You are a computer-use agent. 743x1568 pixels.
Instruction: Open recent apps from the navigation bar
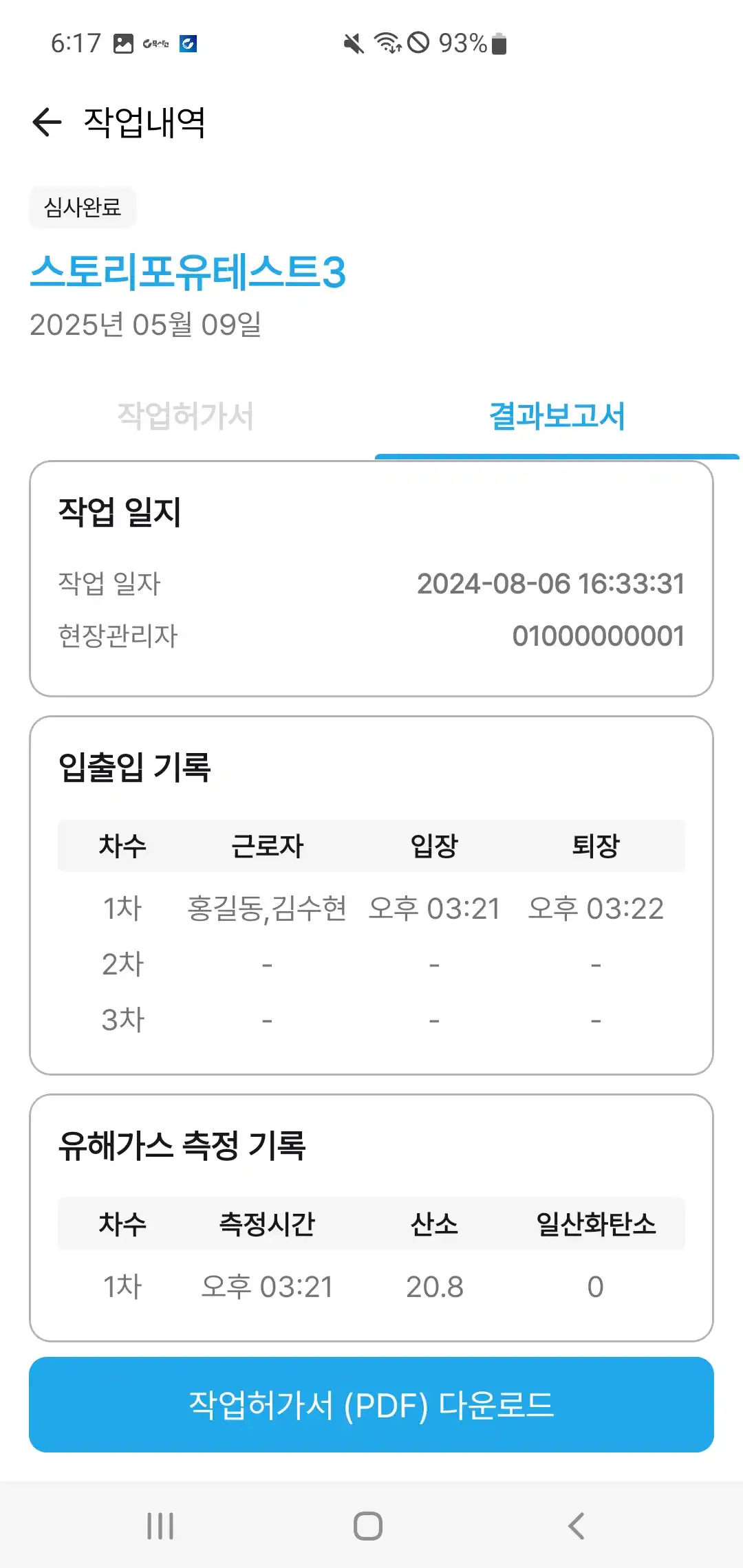click(x=160, y=1526)
